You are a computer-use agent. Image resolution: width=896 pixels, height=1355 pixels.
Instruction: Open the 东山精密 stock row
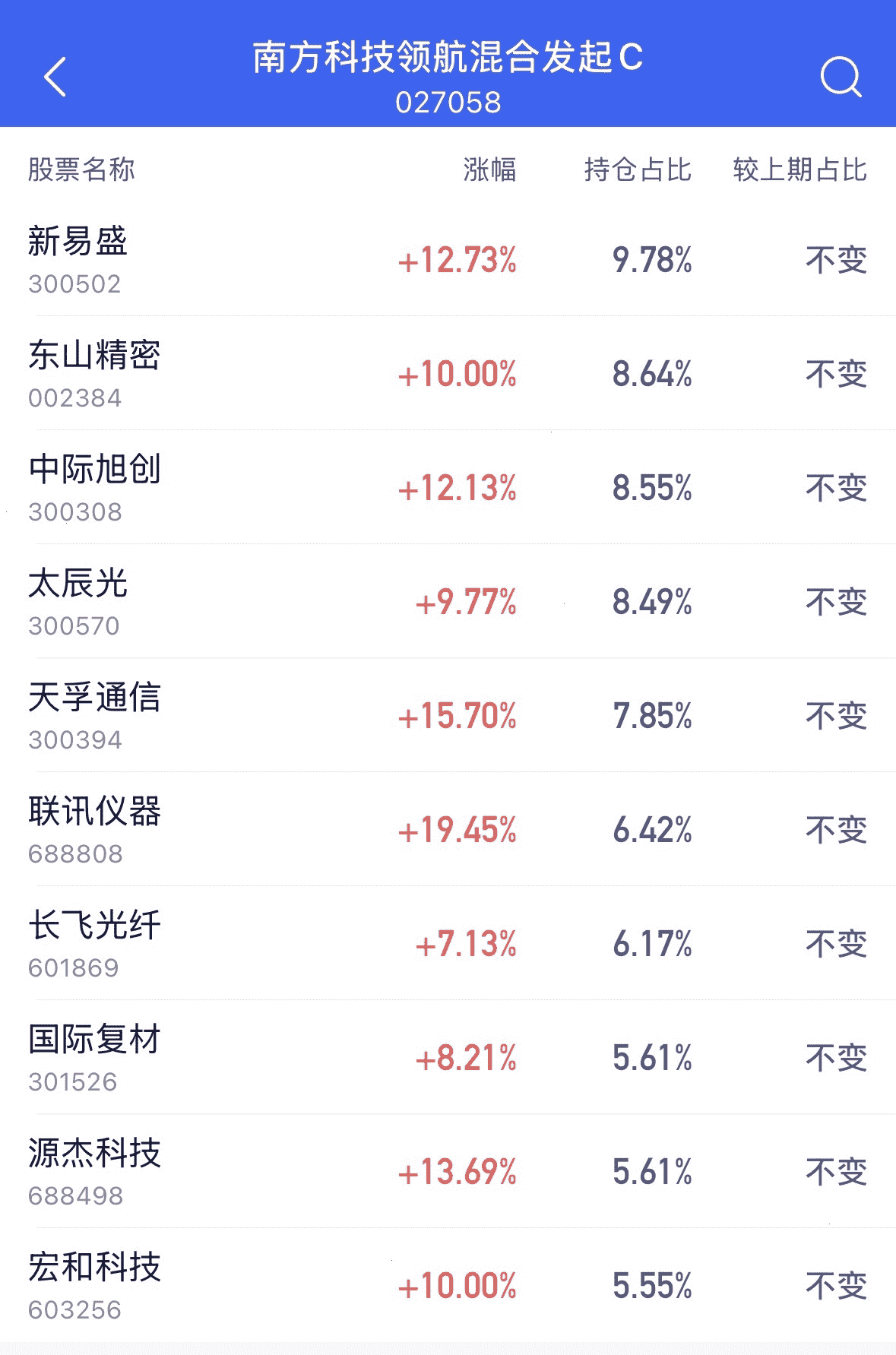point(448,373)
